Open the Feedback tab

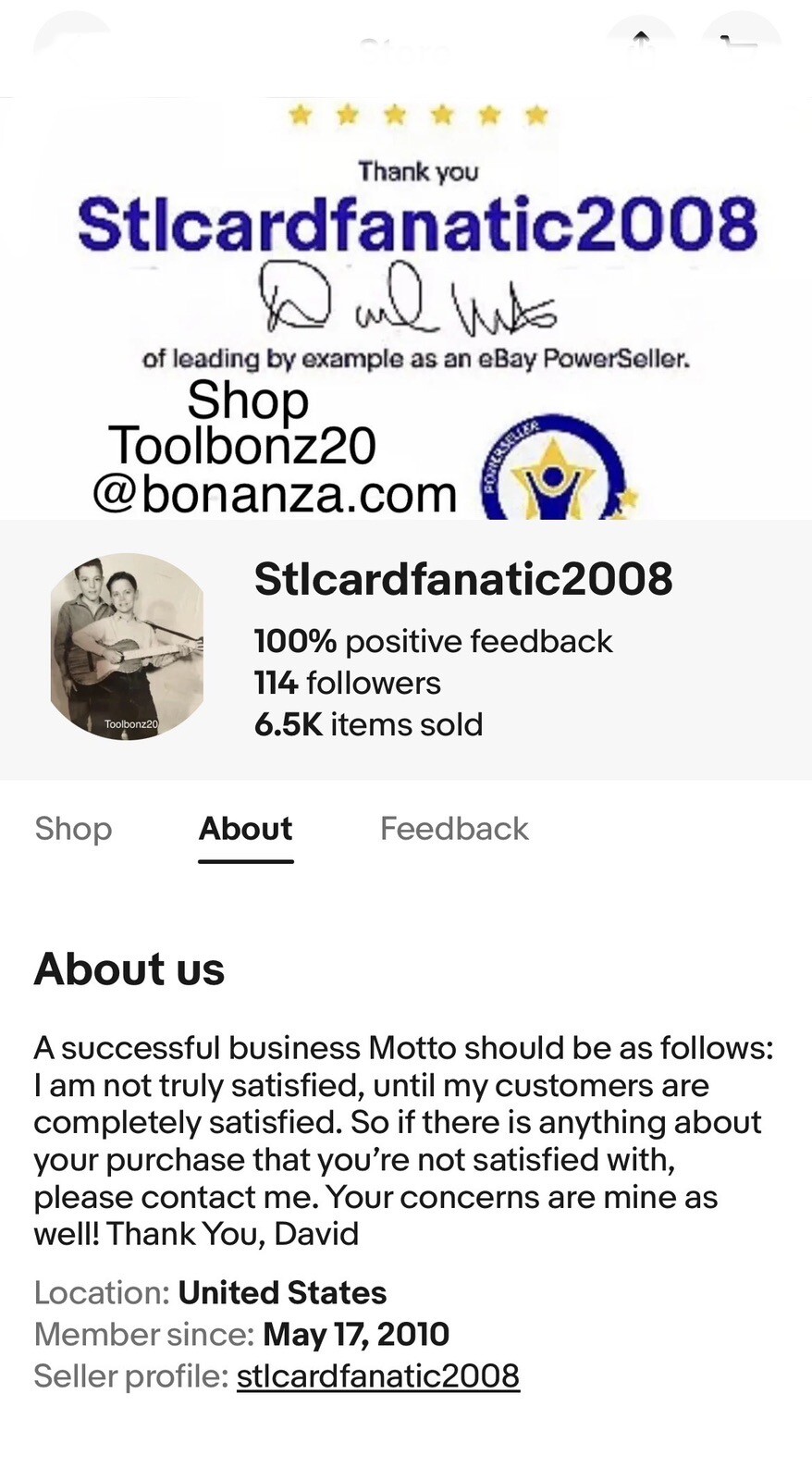453,828
